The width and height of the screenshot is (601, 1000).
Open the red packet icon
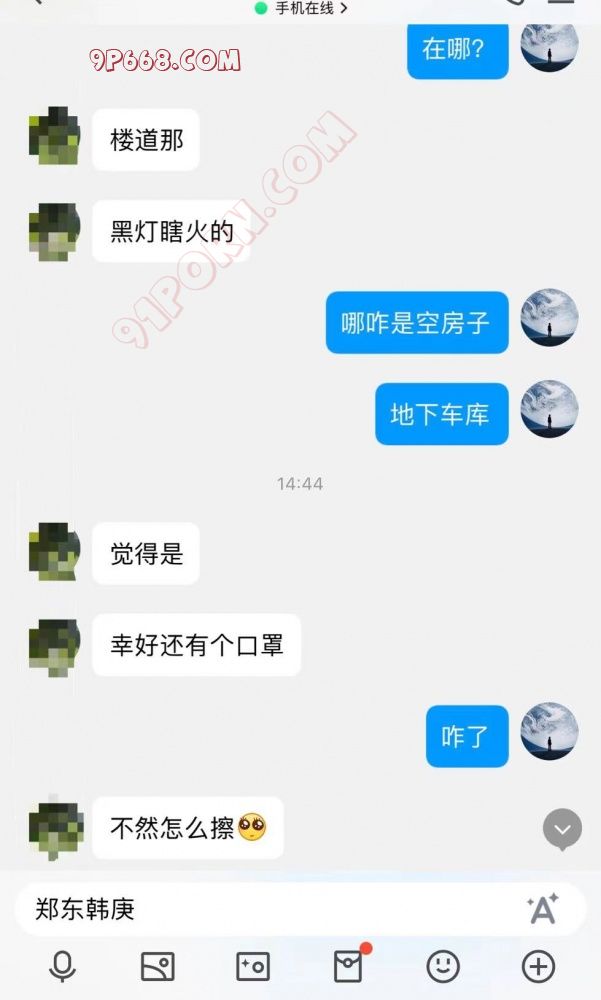tap(348, 966)
